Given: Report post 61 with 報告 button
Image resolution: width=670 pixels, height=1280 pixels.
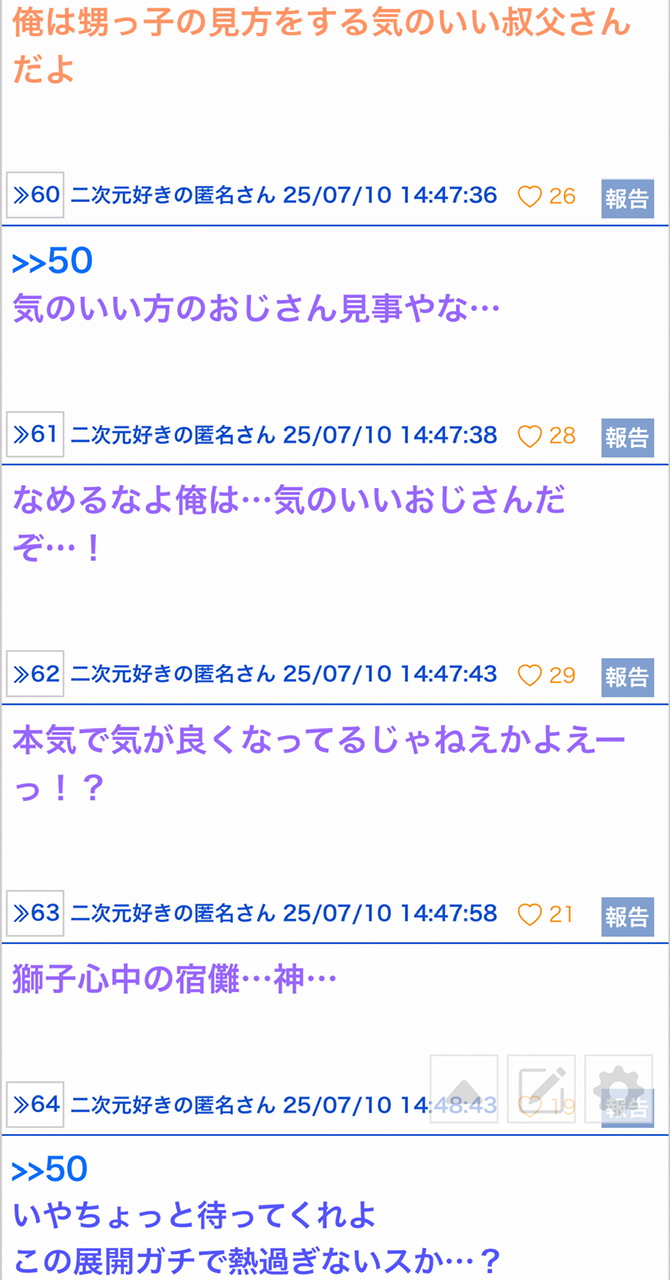Looking at the screenshot, I should [627, 437].
